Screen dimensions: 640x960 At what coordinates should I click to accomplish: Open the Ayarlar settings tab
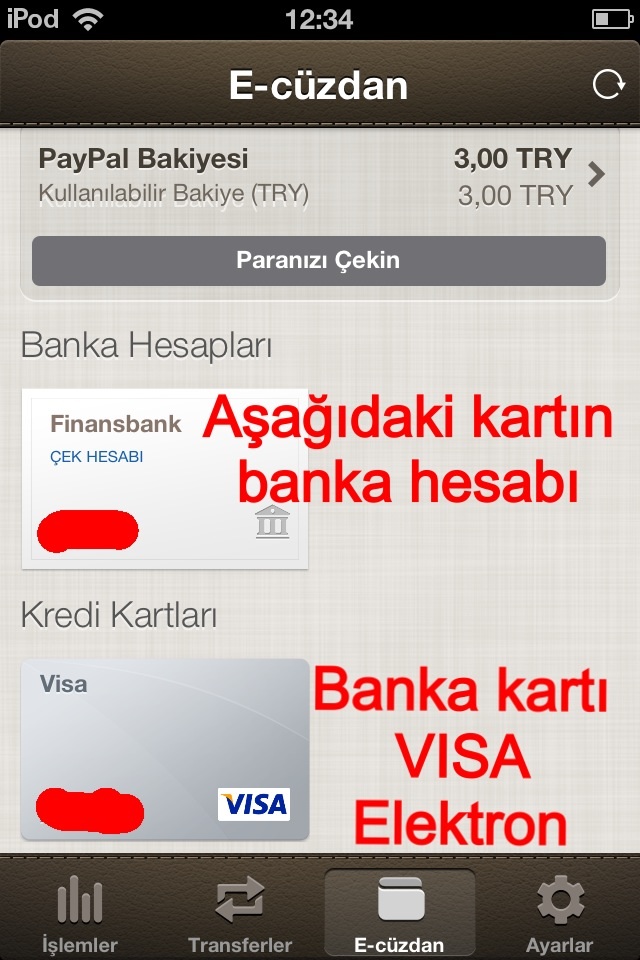pos(559,912)
